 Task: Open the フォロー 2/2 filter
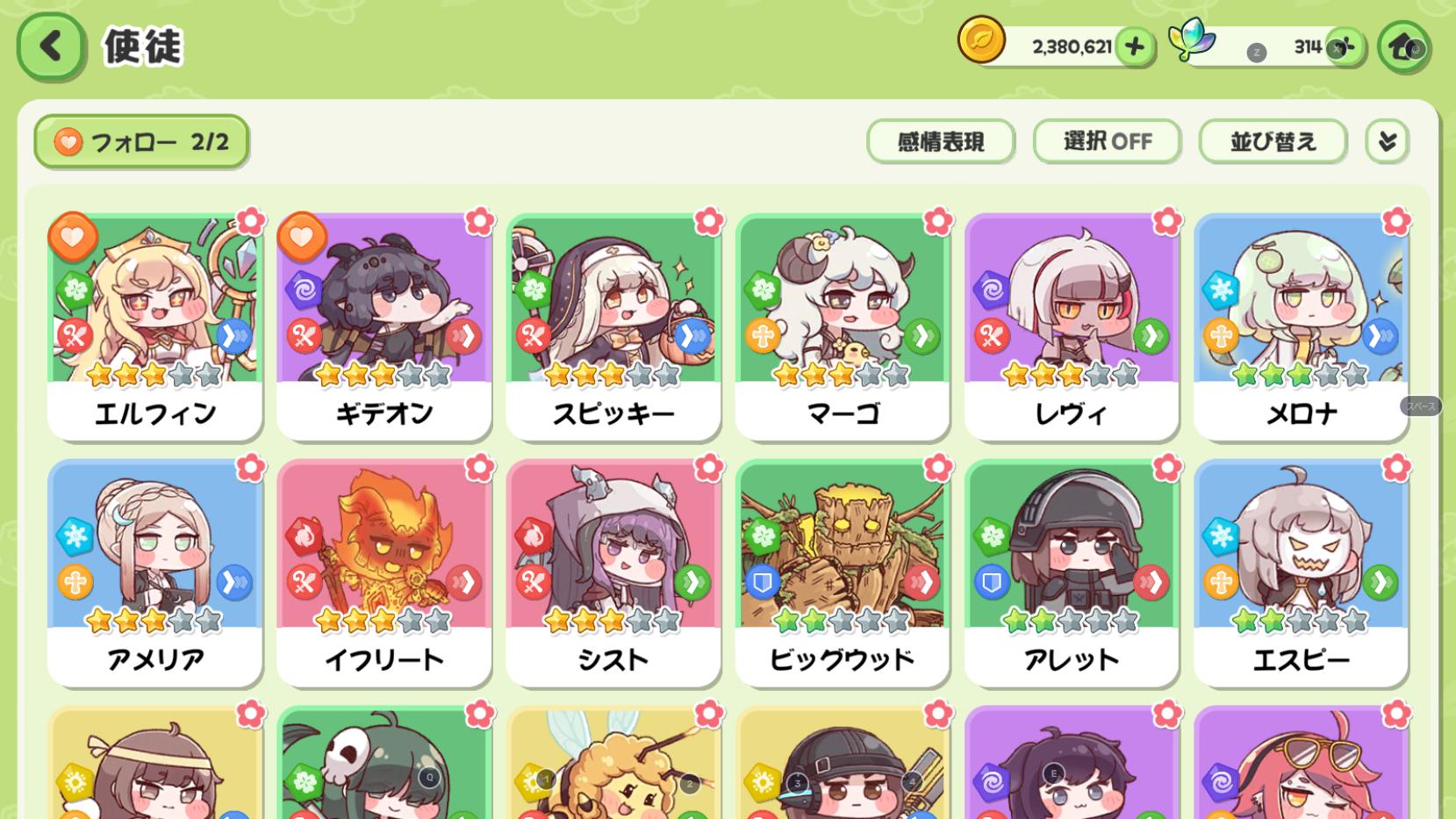coord(141,141)
